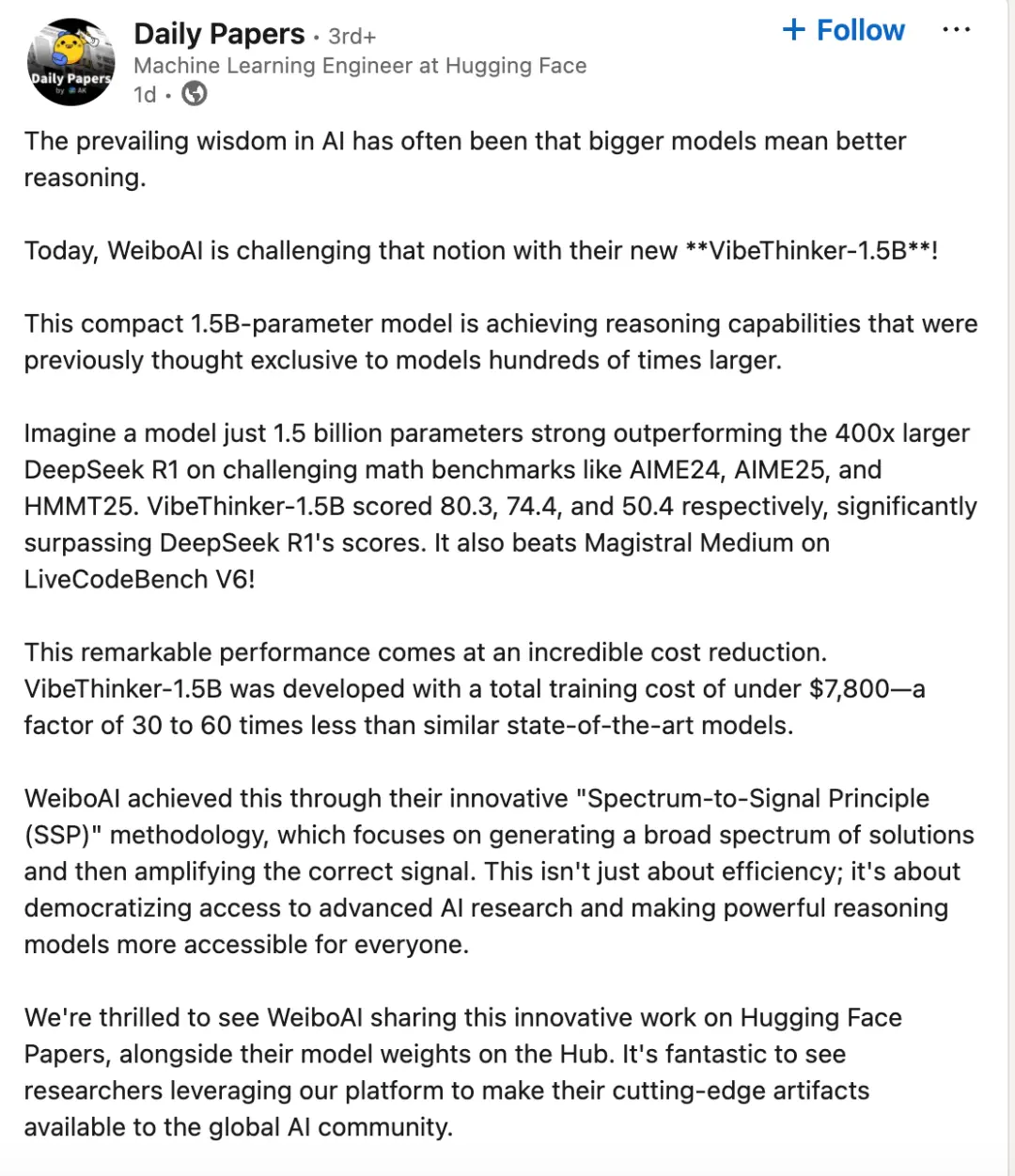The width and height of the screenshot is (1015, 1176).
Task: Tap the Daily Papers author name
Action: pos(219,35)
